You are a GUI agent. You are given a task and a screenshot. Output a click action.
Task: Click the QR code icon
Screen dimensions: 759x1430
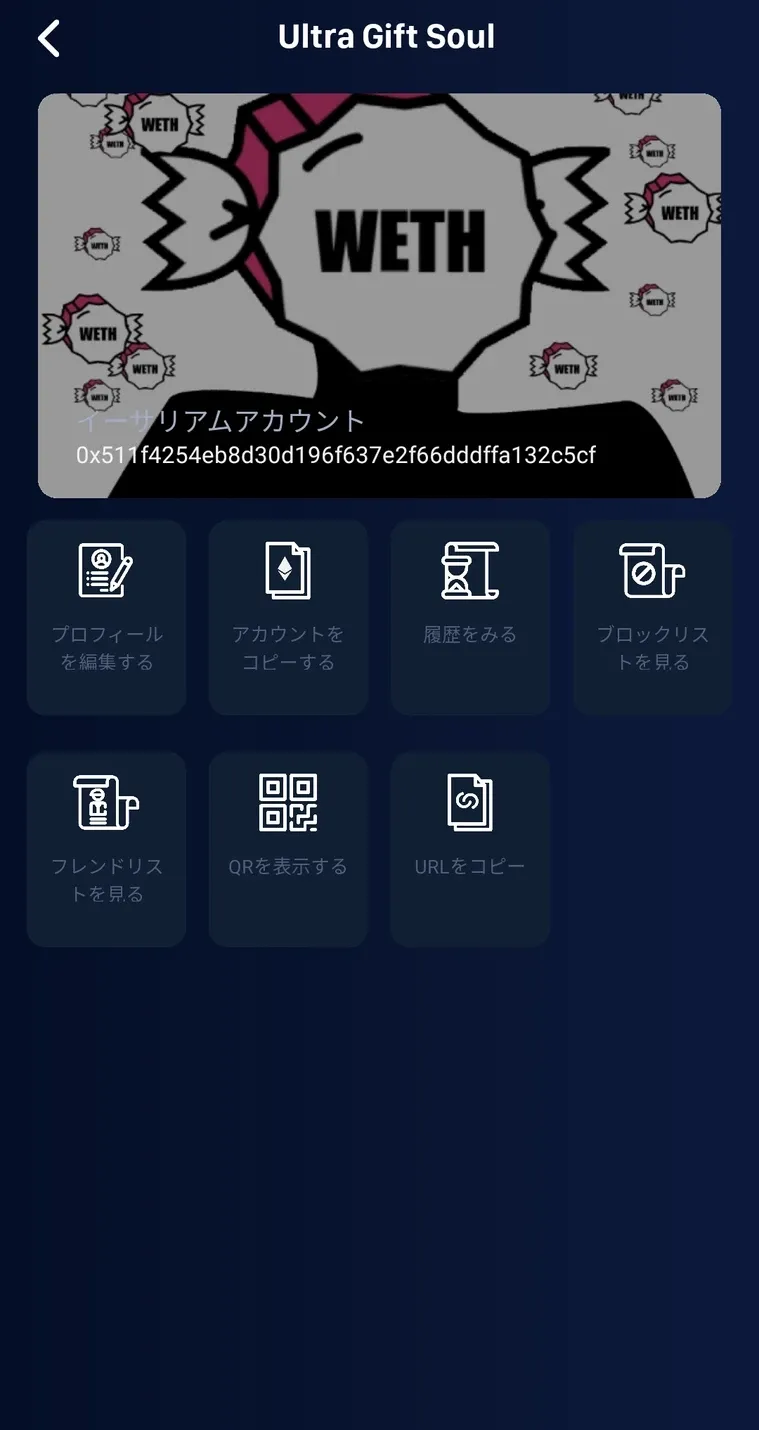288,800
